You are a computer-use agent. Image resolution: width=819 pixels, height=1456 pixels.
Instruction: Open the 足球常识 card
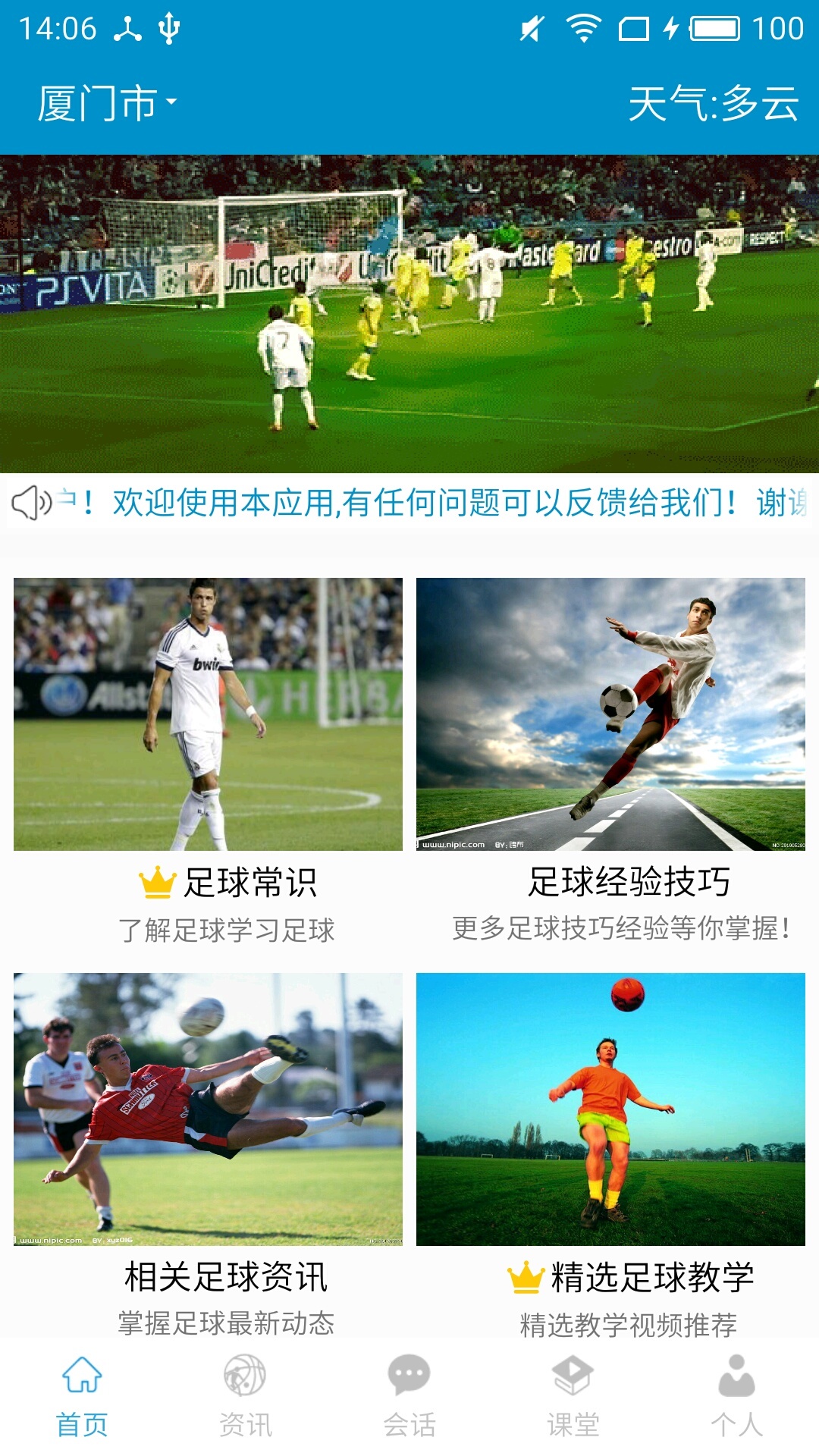pos(208,714)
